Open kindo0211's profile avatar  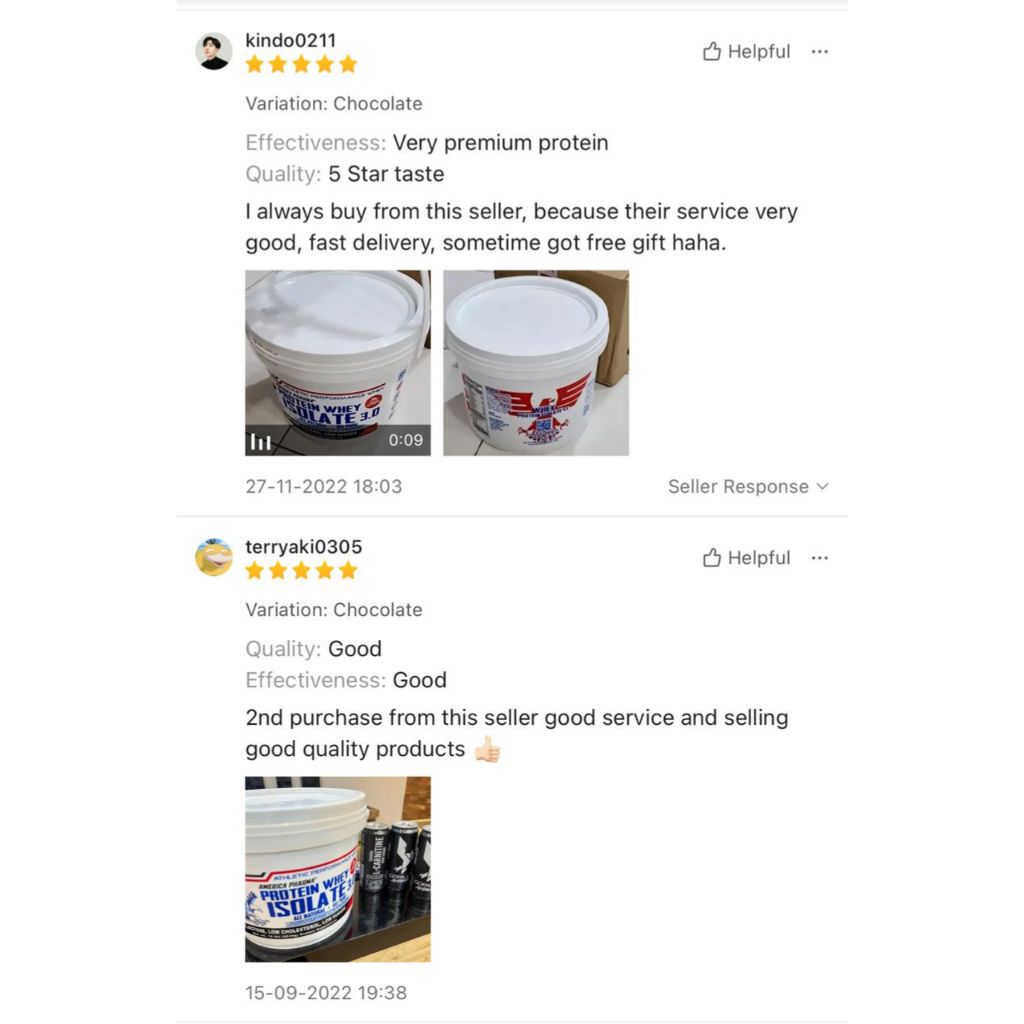click(x=214, y=51)
